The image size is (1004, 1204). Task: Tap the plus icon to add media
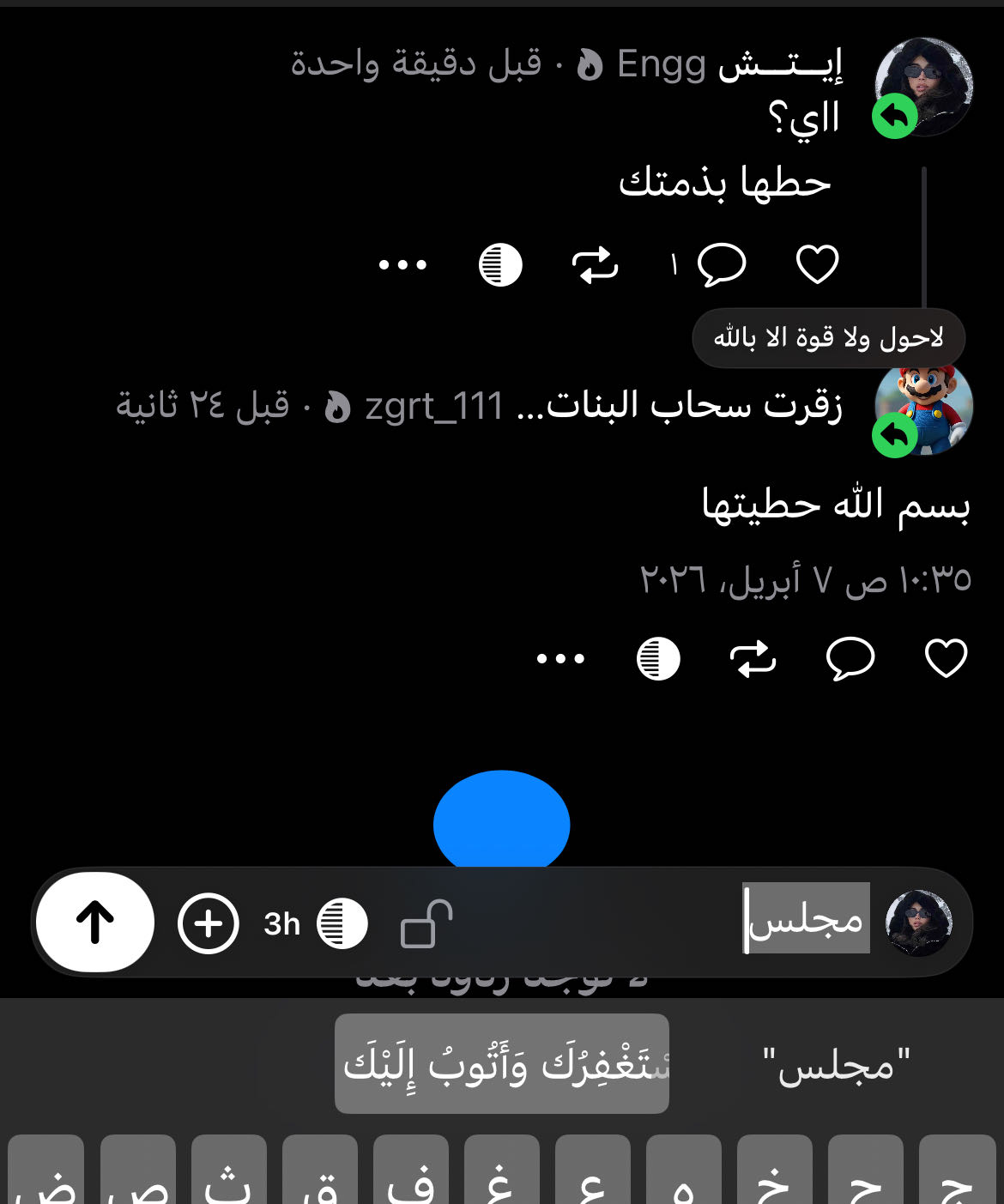(x=207, y=923)
